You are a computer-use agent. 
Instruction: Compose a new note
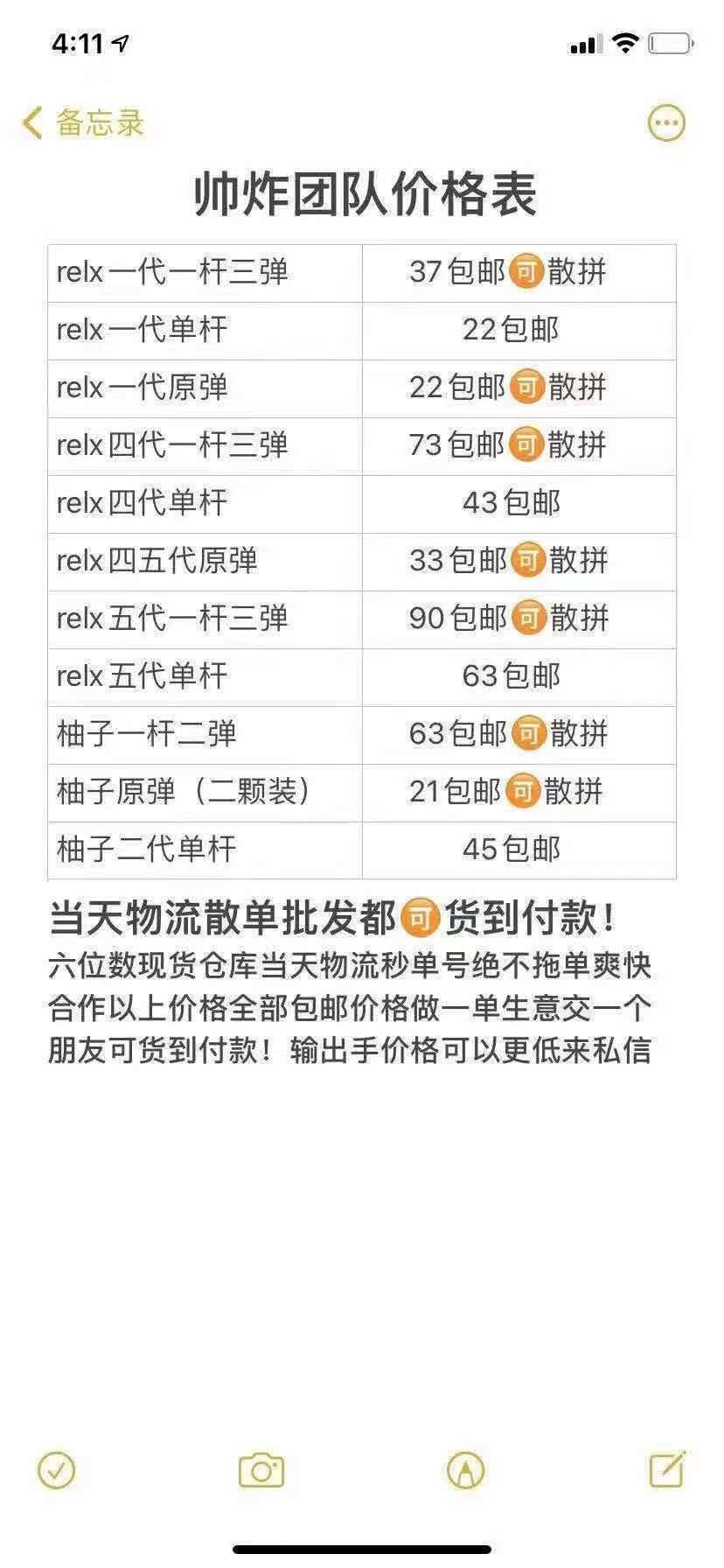[667, 1469]
